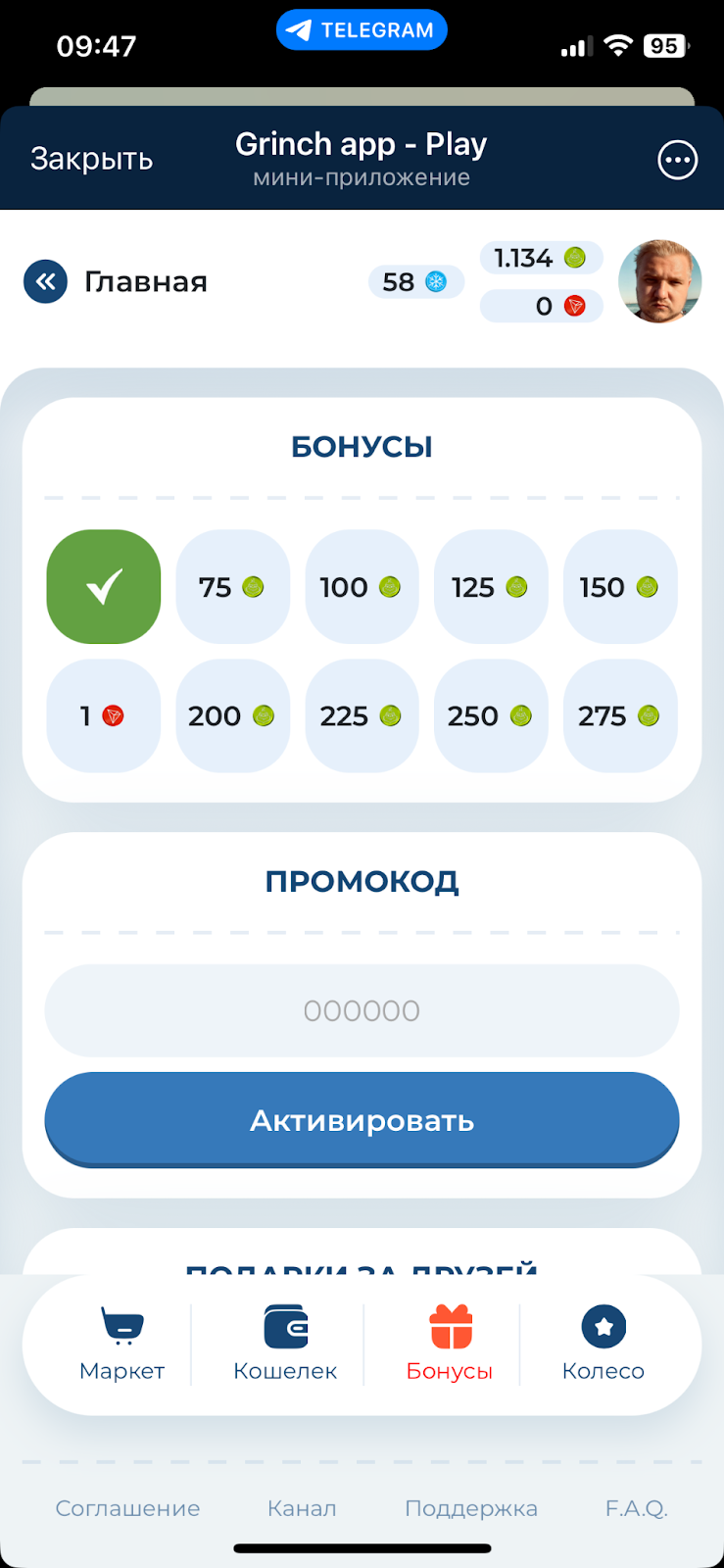
Task: Click the TRX balance showing 0
Action: click(541, 306)
